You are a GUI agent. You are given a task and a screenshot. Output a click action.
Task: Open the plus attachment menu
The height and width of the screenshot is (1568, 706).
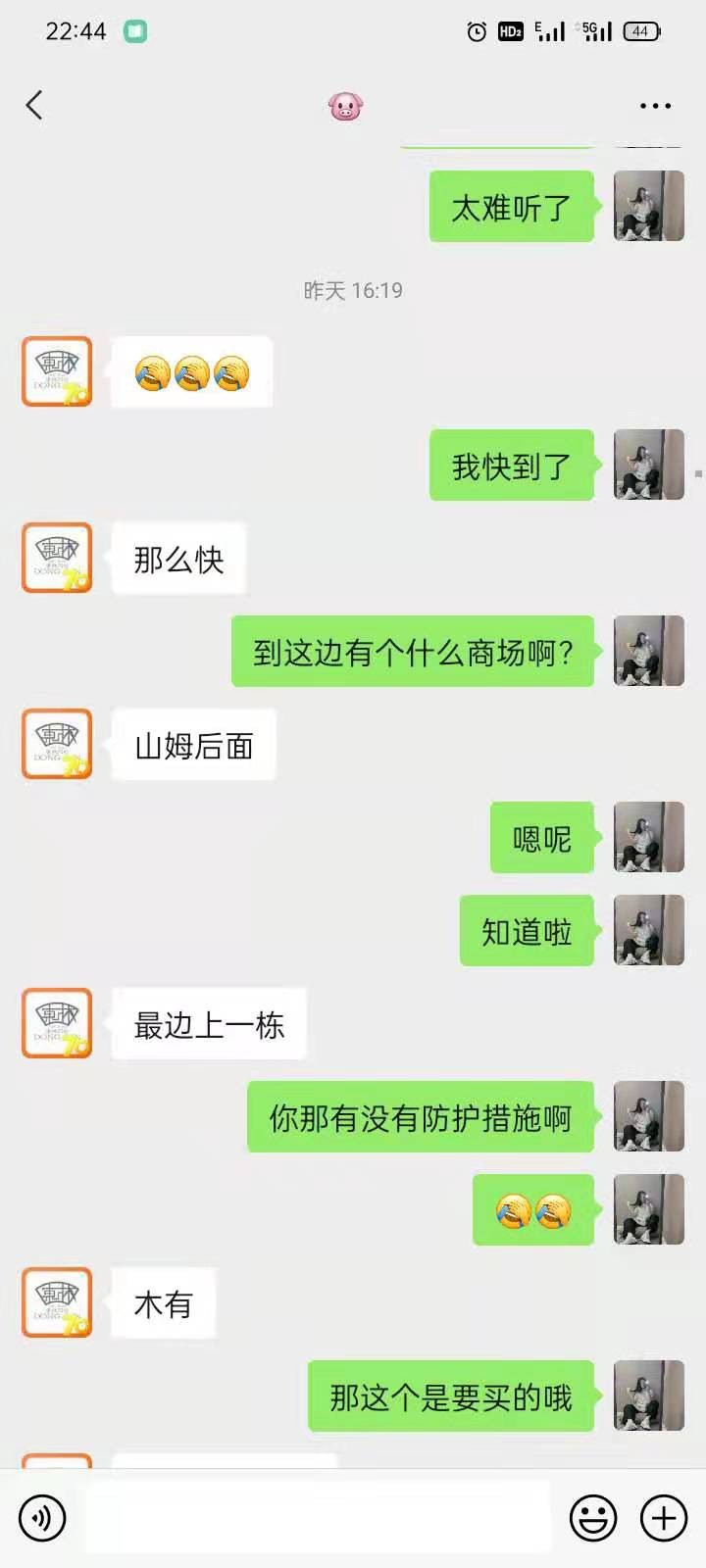tap(664, 1518)
